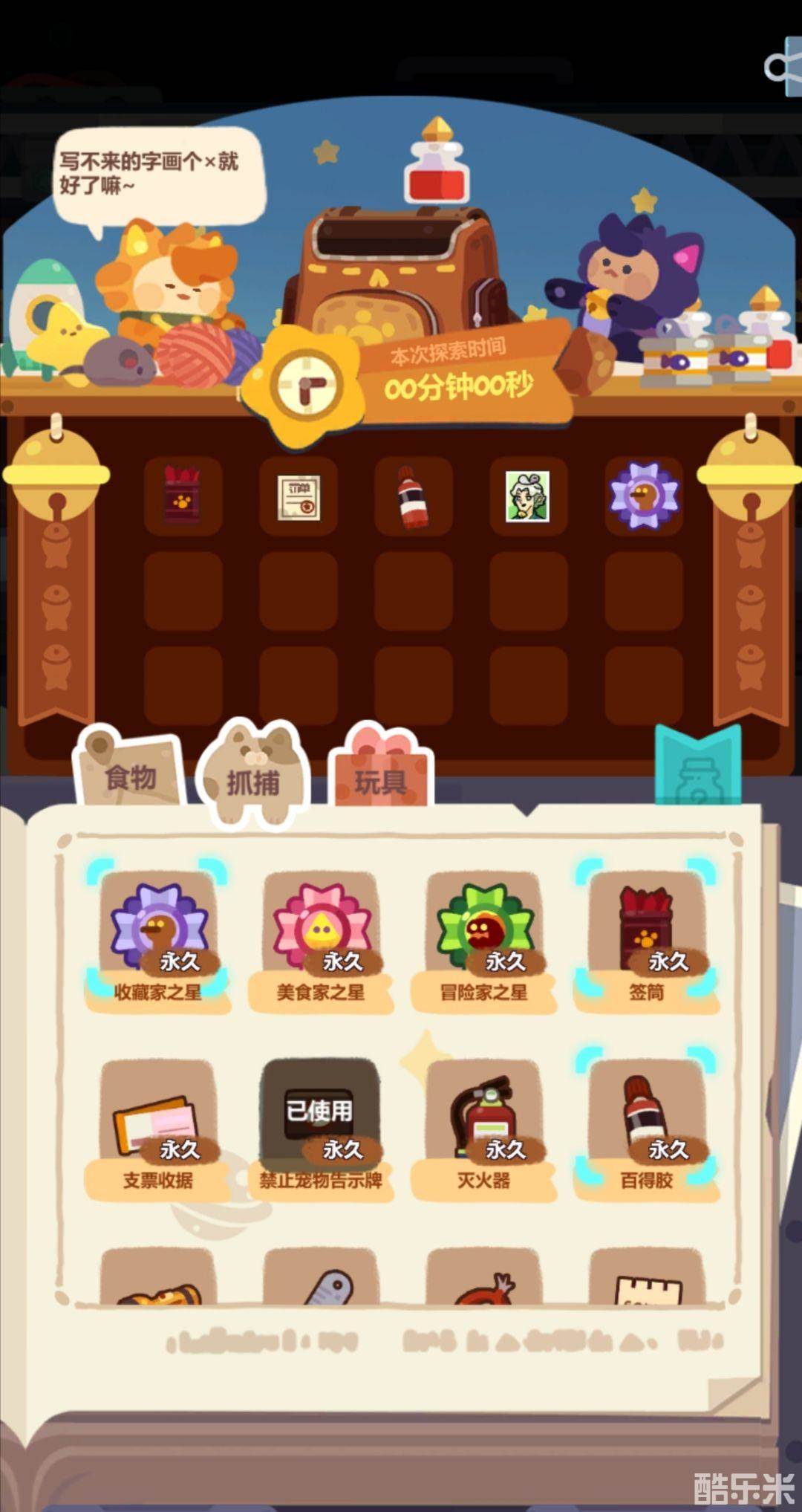Choose the 百得胶 item
802x1512 pixels.
(646, 1126)
